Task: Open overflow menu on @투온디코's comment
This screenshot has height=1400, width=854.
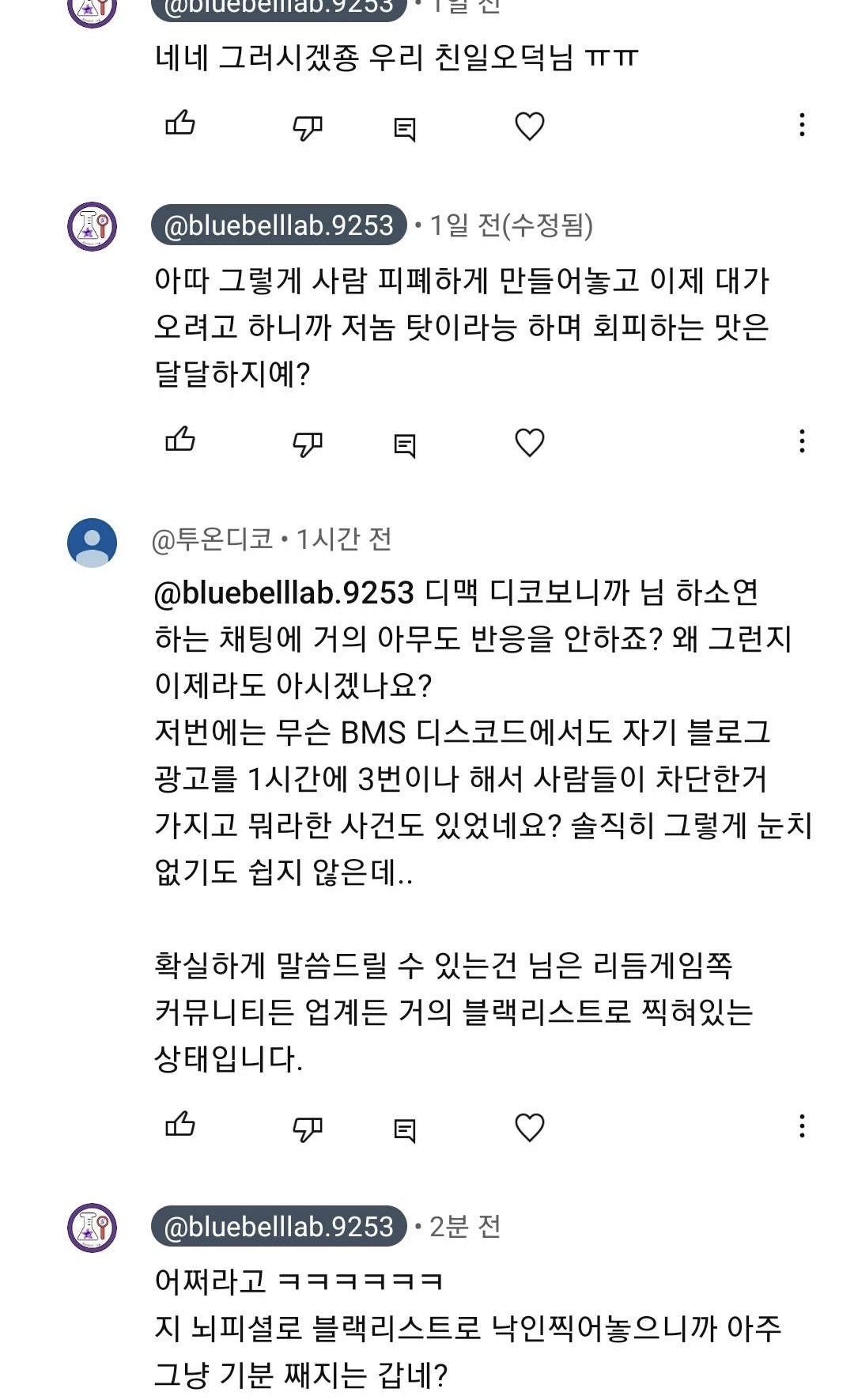Action: [x=802, y=1126]
